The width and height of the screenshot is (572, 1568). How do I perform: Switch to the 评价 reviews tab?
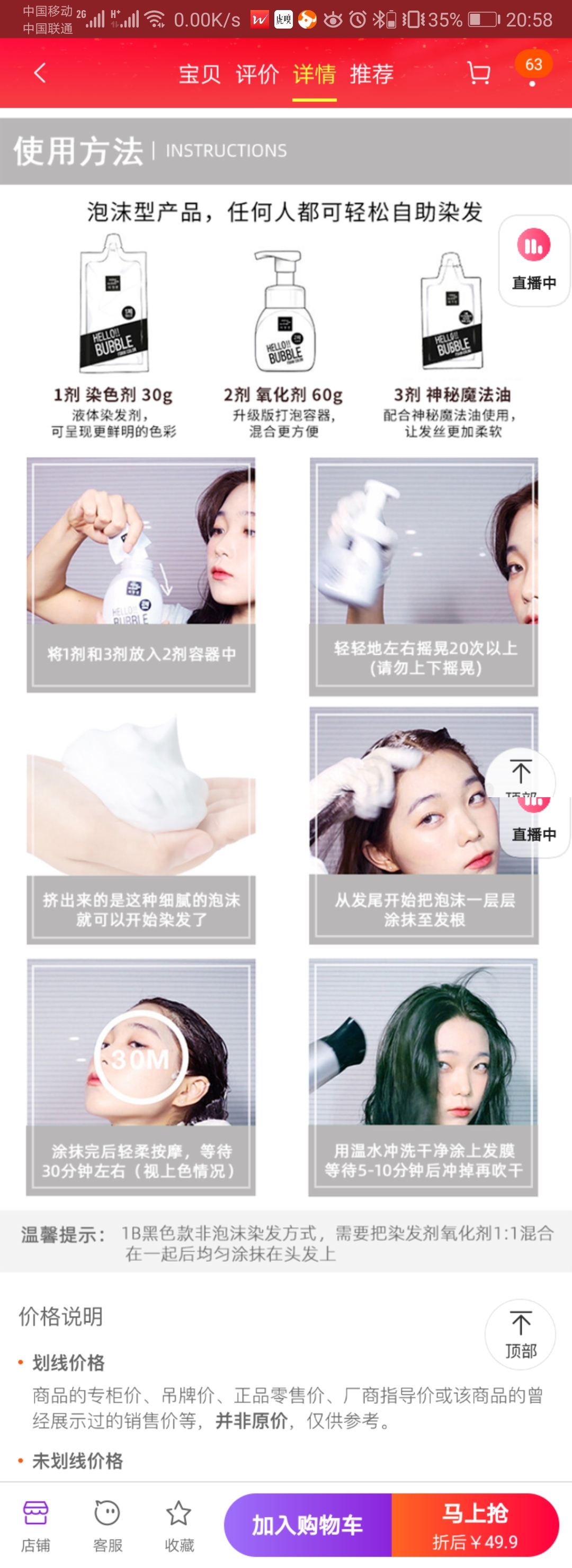tap(256, 73)
